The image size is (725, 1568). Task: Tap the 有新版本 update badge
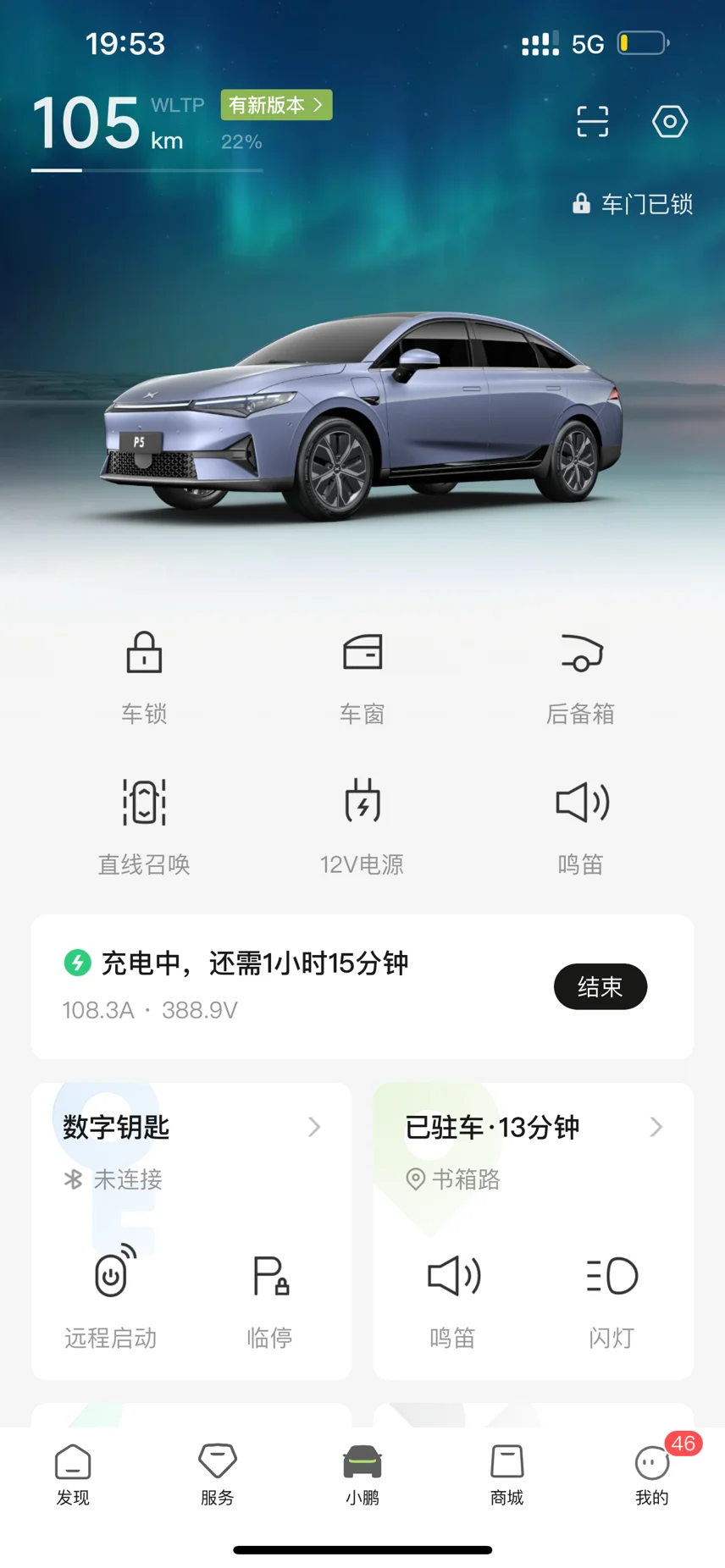pos(276,105)
